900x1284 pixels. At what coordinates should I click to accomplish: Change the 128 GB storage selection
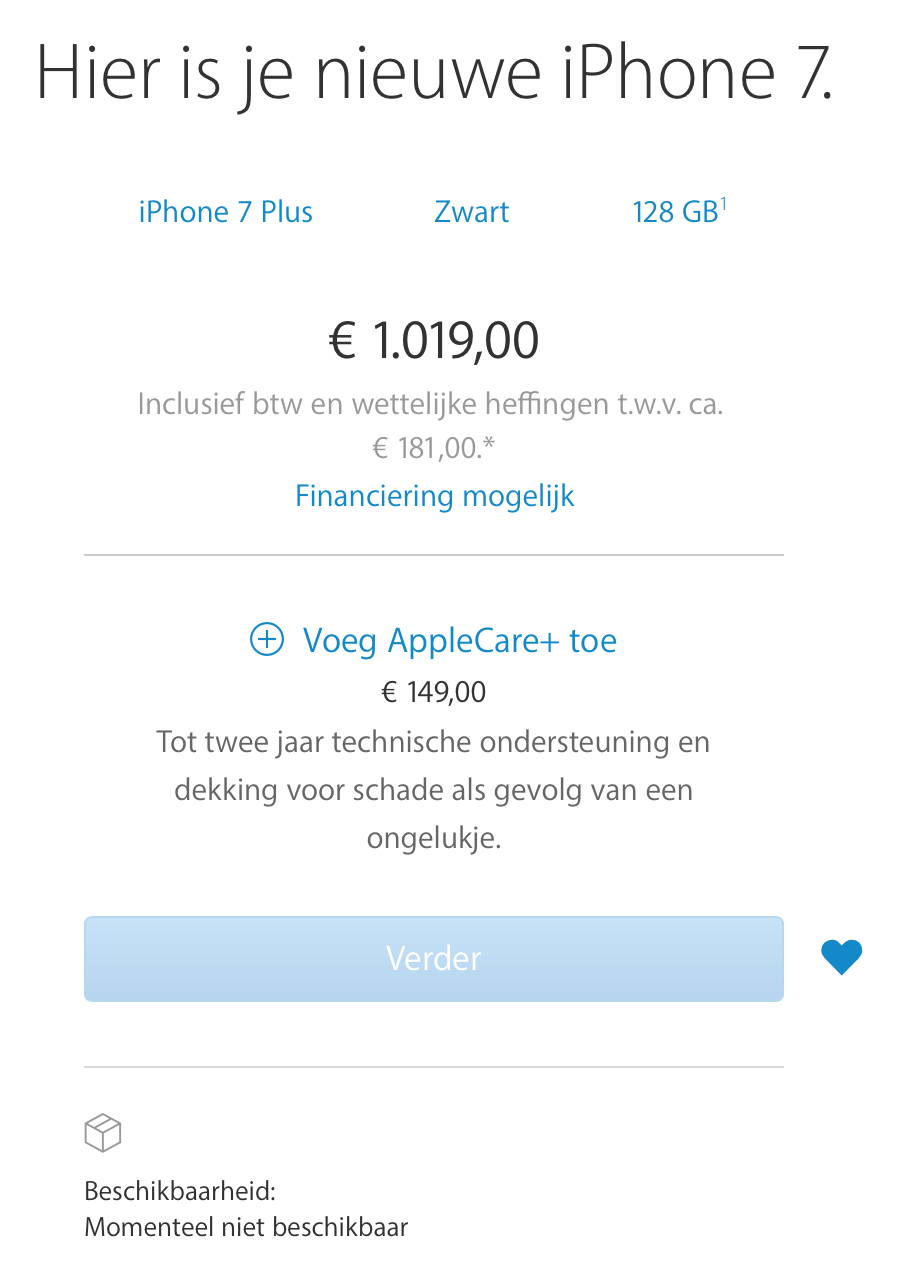click(676, 212)
